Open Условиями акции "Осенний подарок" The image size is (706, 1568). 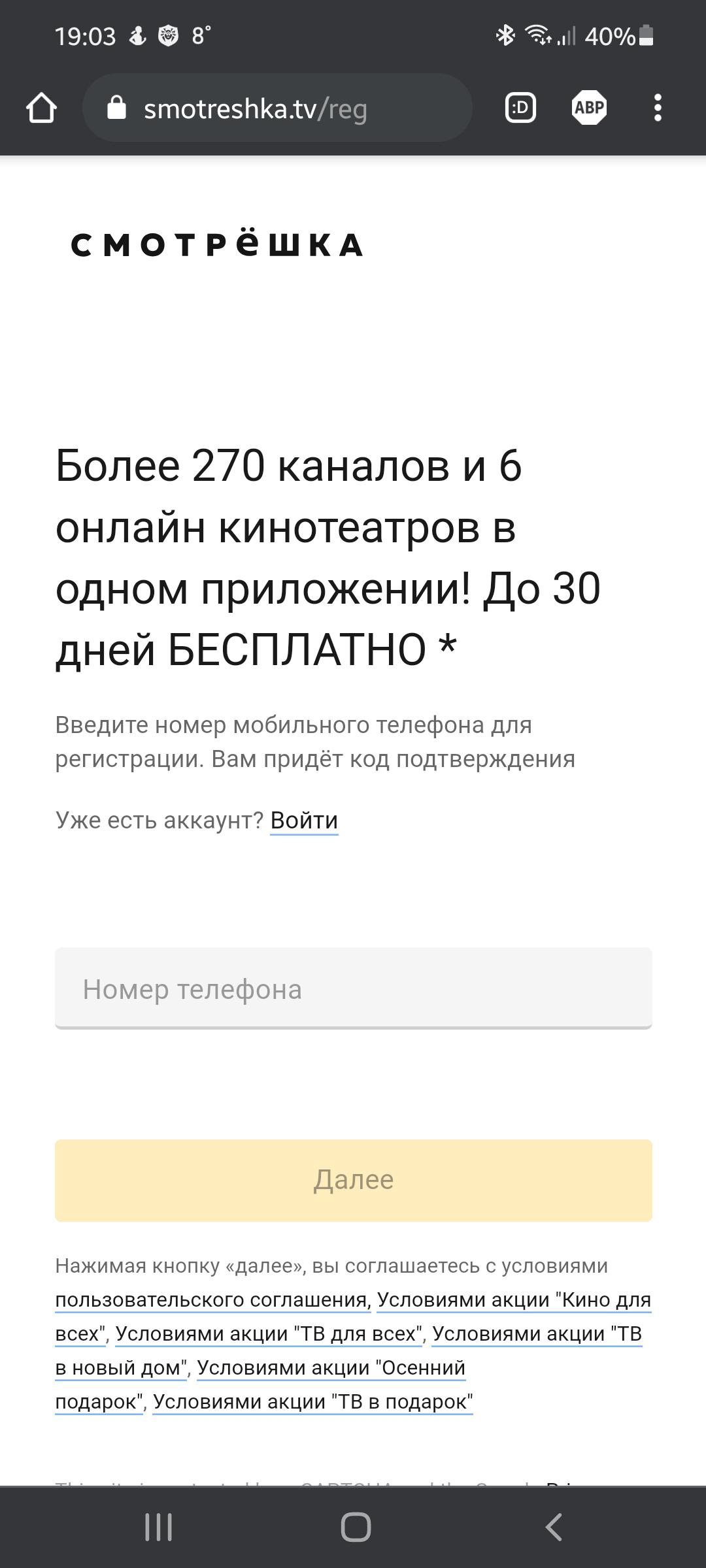(331, 1368)
